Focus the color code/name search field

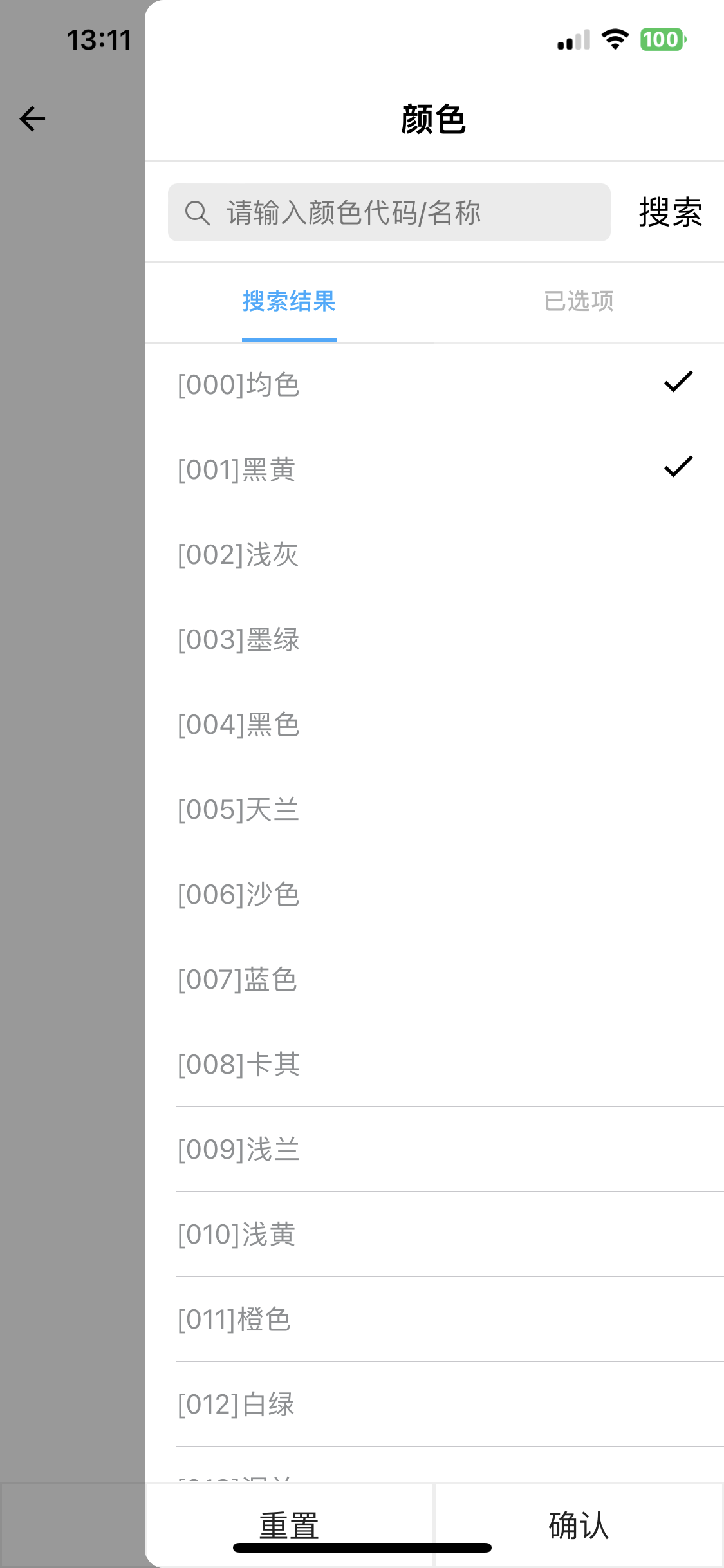(389, 212)
